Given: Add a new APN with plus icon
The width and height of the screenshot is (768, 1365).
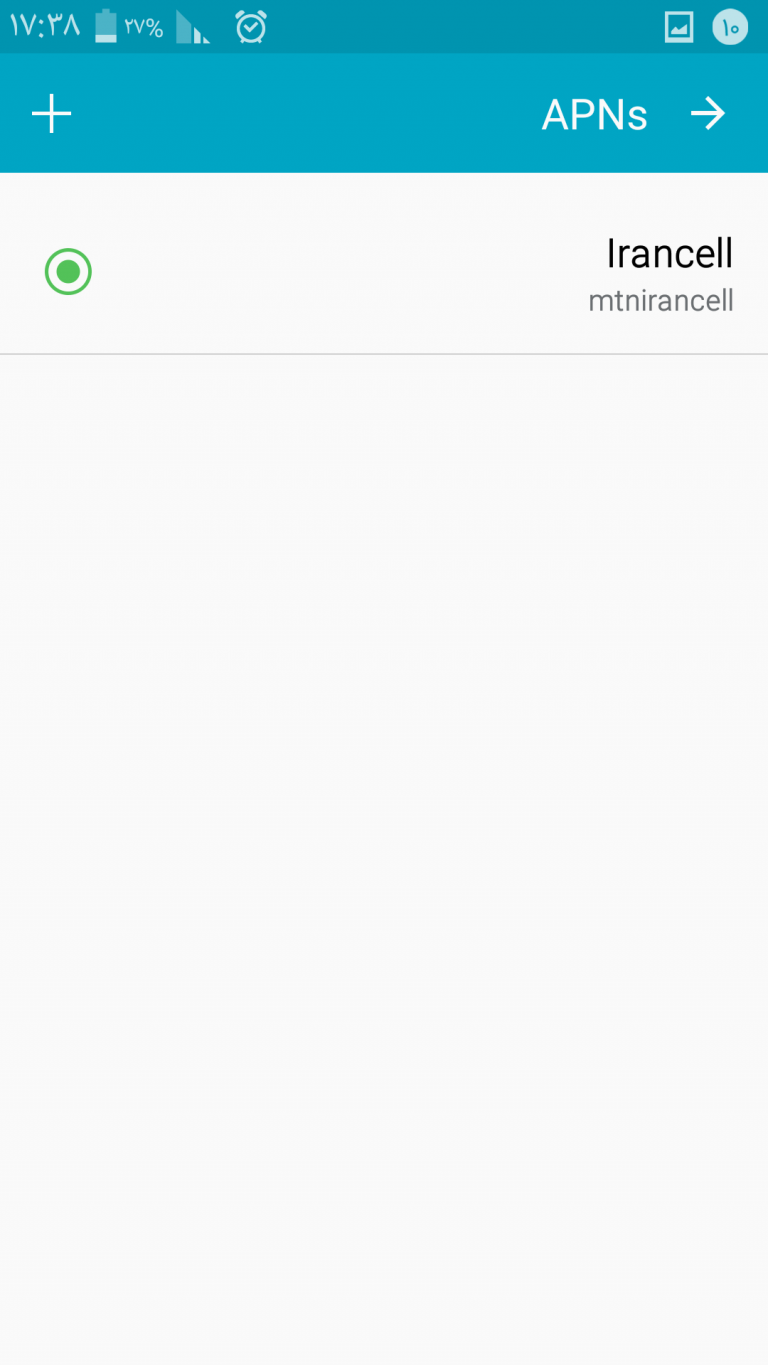Looking at the screenshot, I should pyautogui.click(x=51, y=114).
